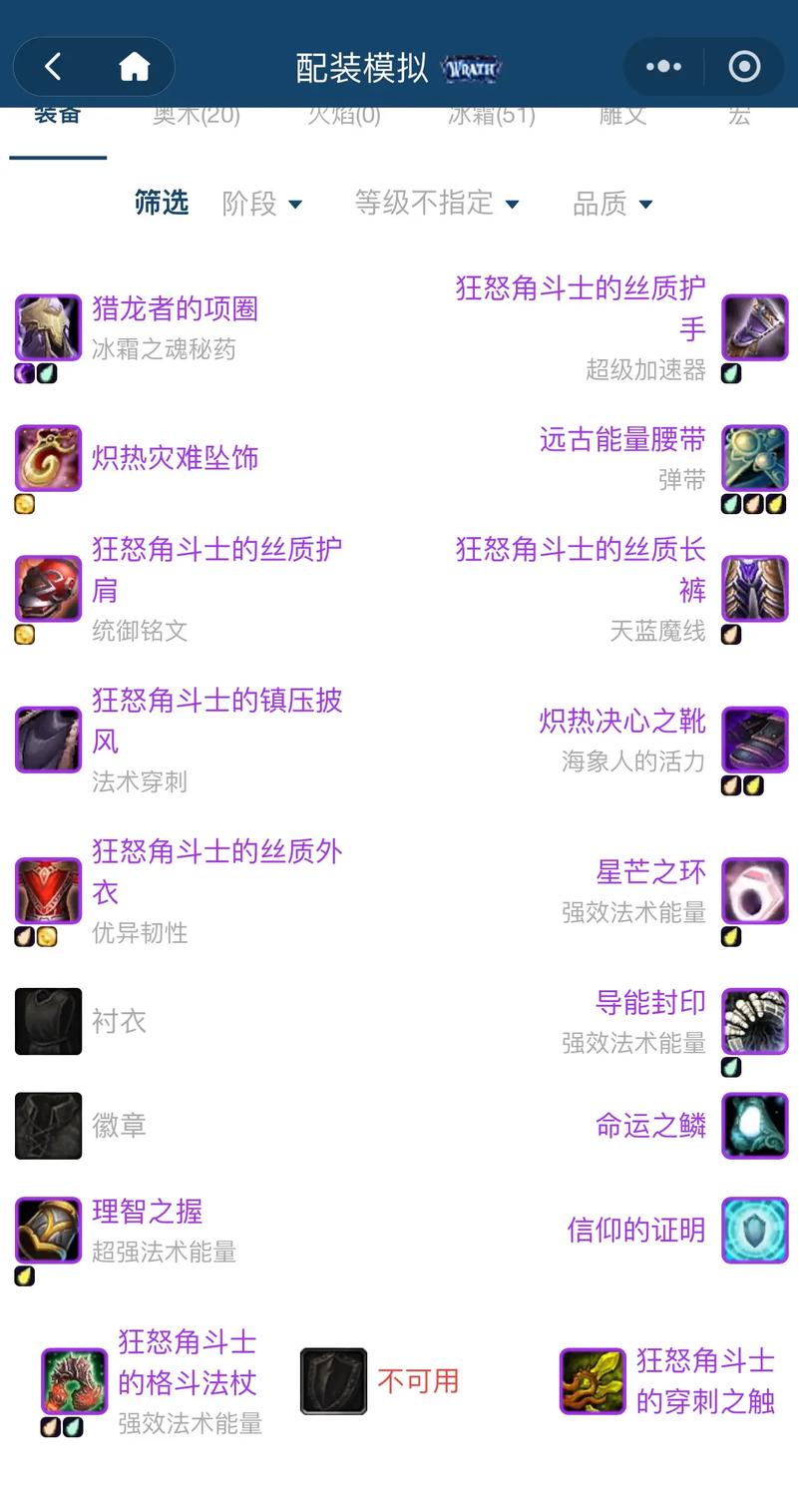
Task: Click the 狂怒角斗士的镇压披风 cloak icon
Action: (47, 740)
